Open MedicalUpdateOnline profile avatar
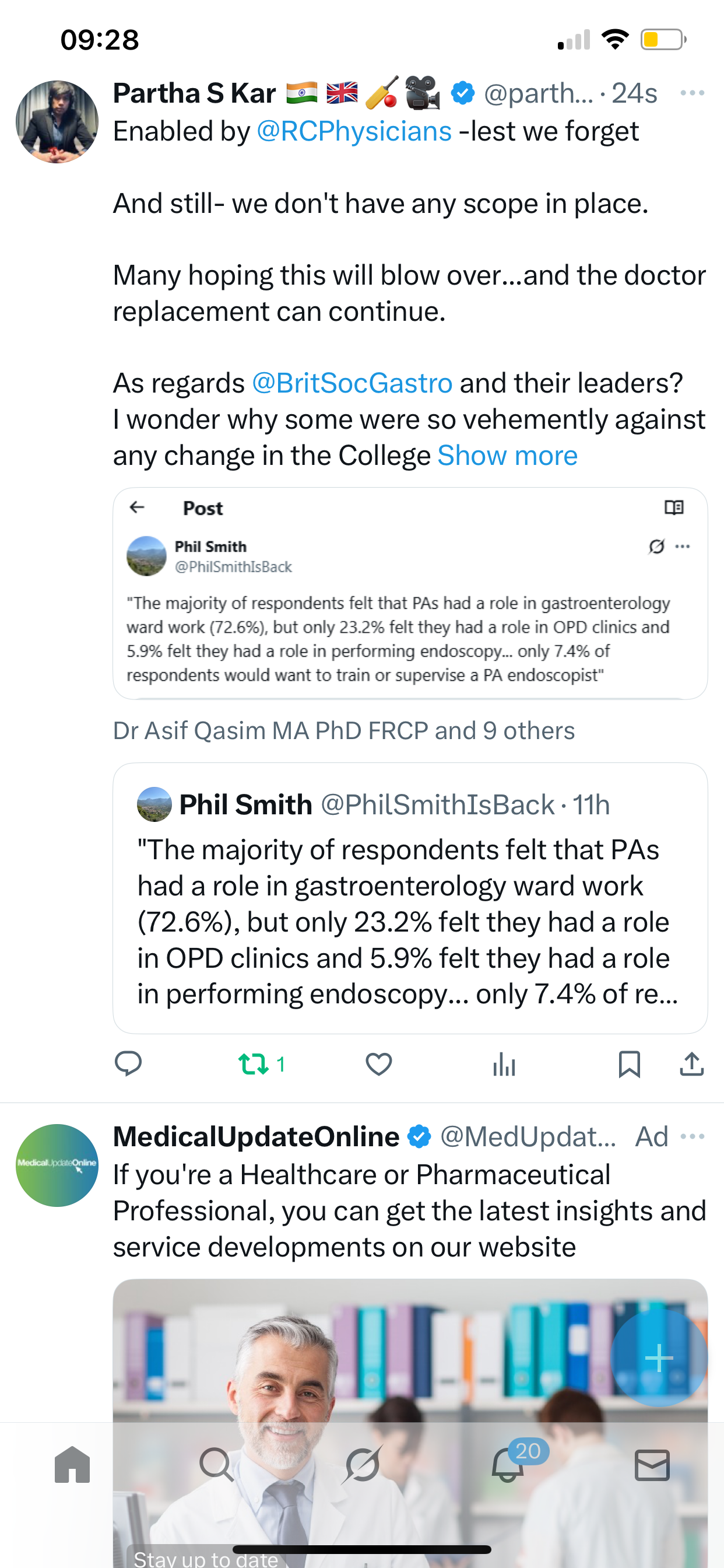 57,1165
